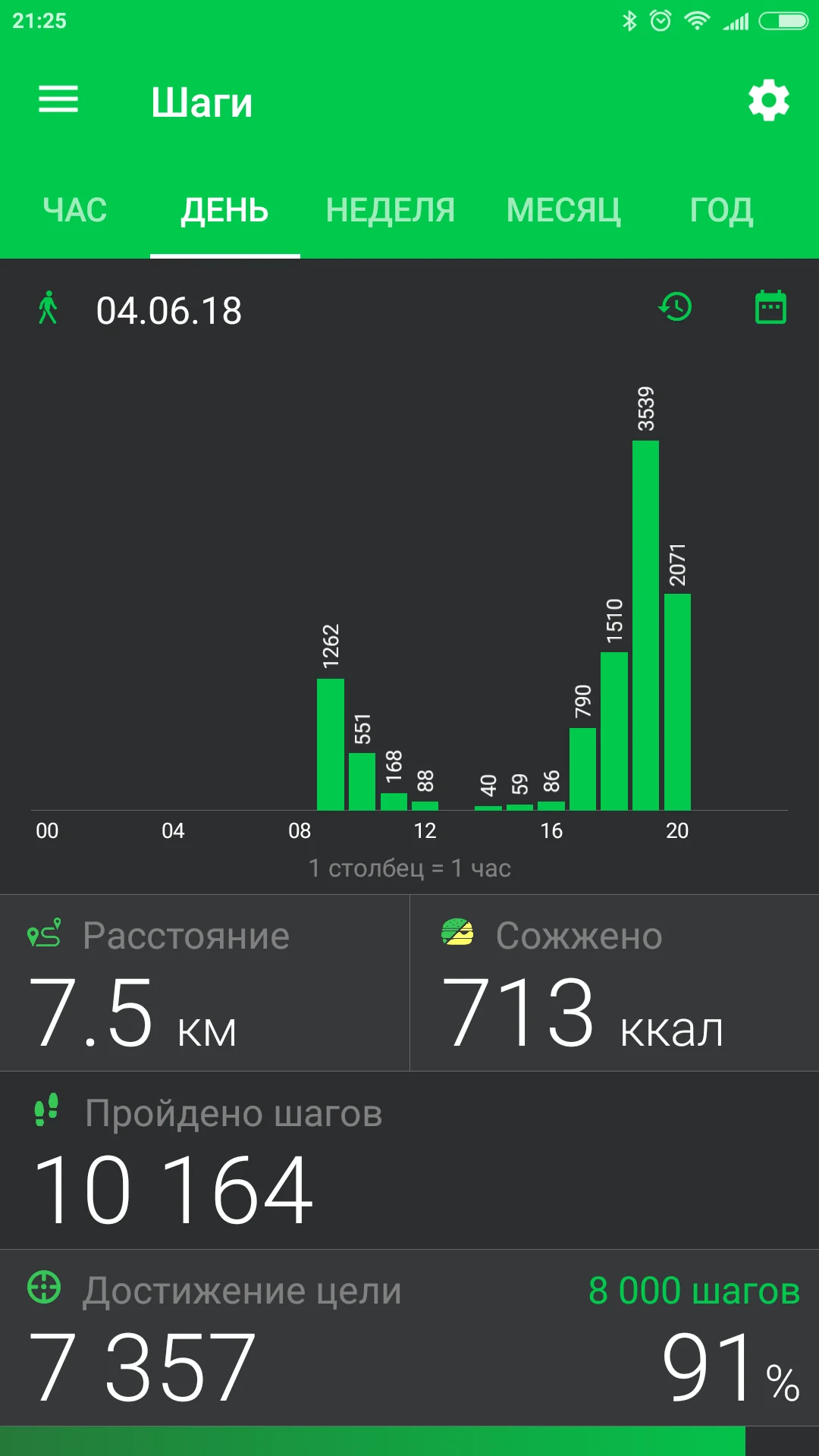Image resolution: width=819 pixels, height=1456 pixels.
Task: Select the ДЕНЬ tab
Action: click(x=224, y=210)
